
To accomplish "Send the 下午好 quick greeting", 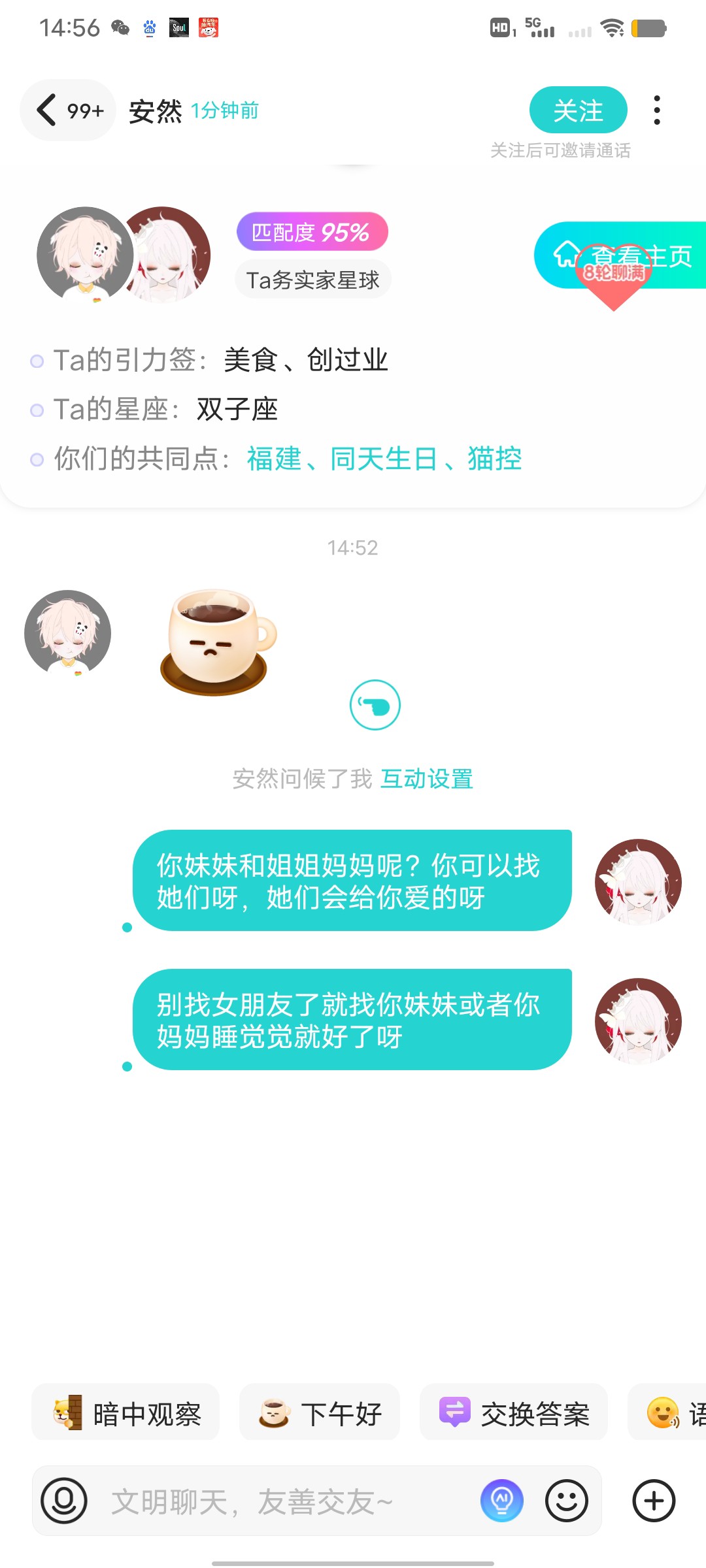I will (320, 1414).
